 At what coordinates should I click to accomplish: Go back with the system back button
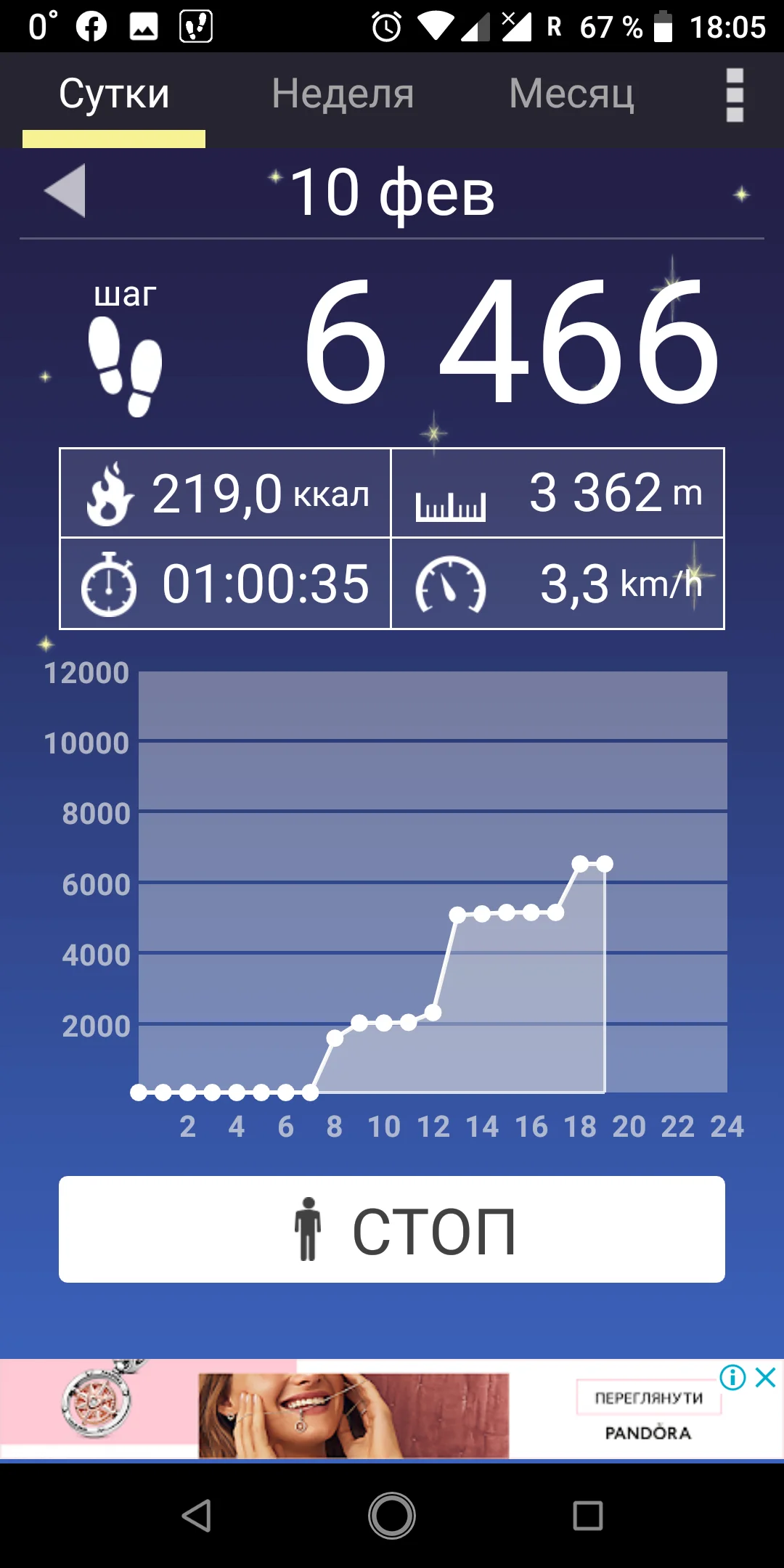coord(196,1516)
